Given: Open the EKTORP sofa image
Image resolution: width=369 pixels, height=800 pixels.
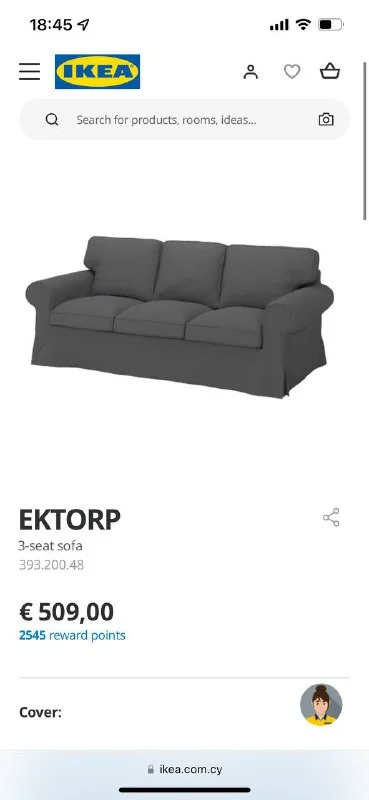Looking at the screenshot, I should tap(180, 316).
